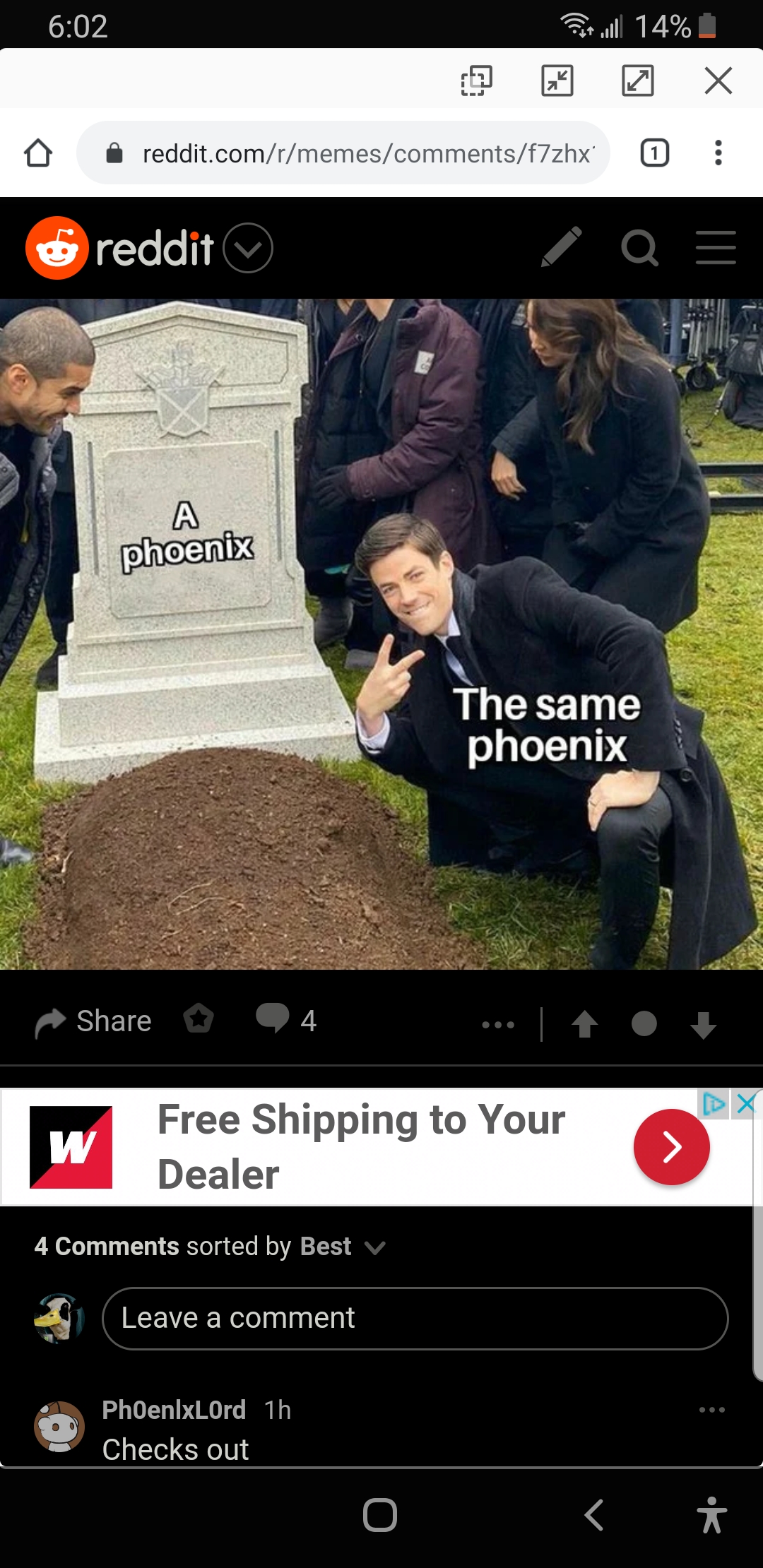Downvote the post
The width and height of the screenshot is (763, 1568).
point(703,1023)
